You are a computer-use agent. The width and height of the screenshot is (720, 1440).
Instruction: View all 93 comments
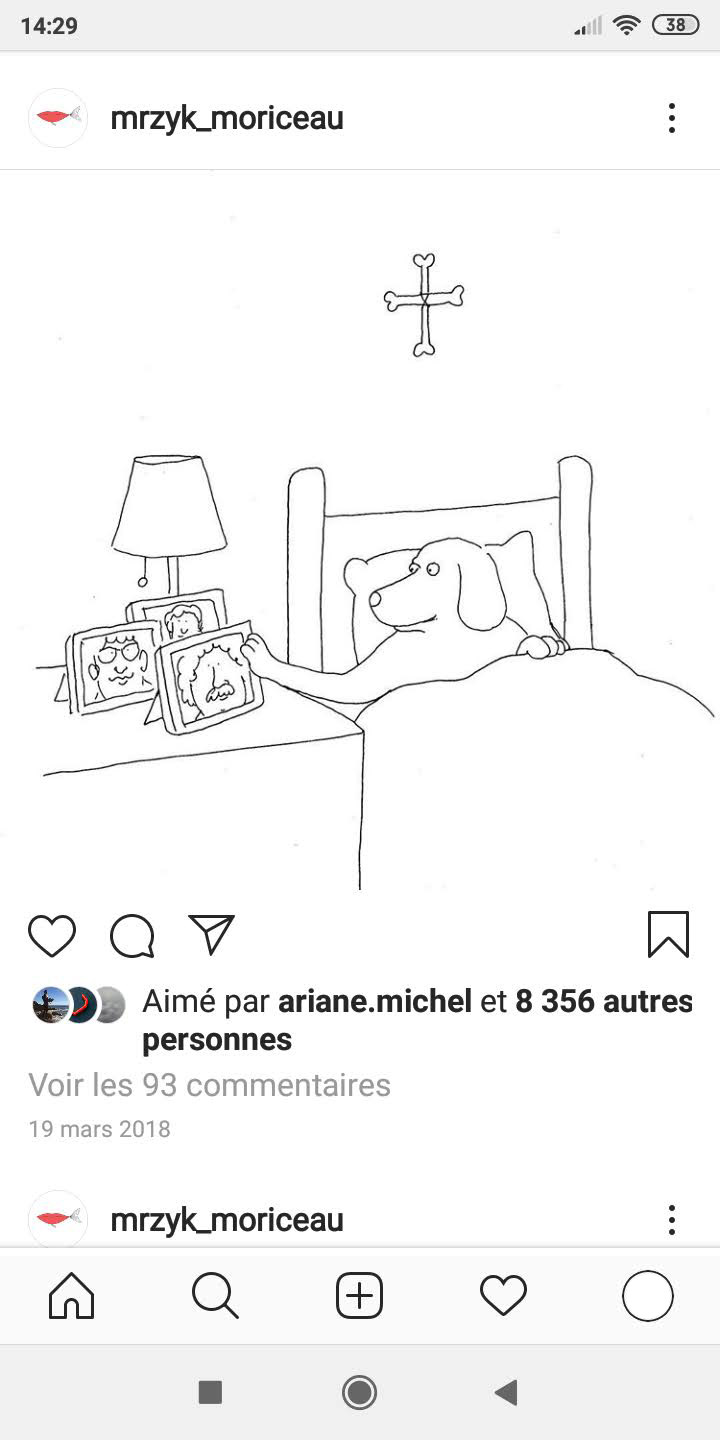(x=209, y=1085)
